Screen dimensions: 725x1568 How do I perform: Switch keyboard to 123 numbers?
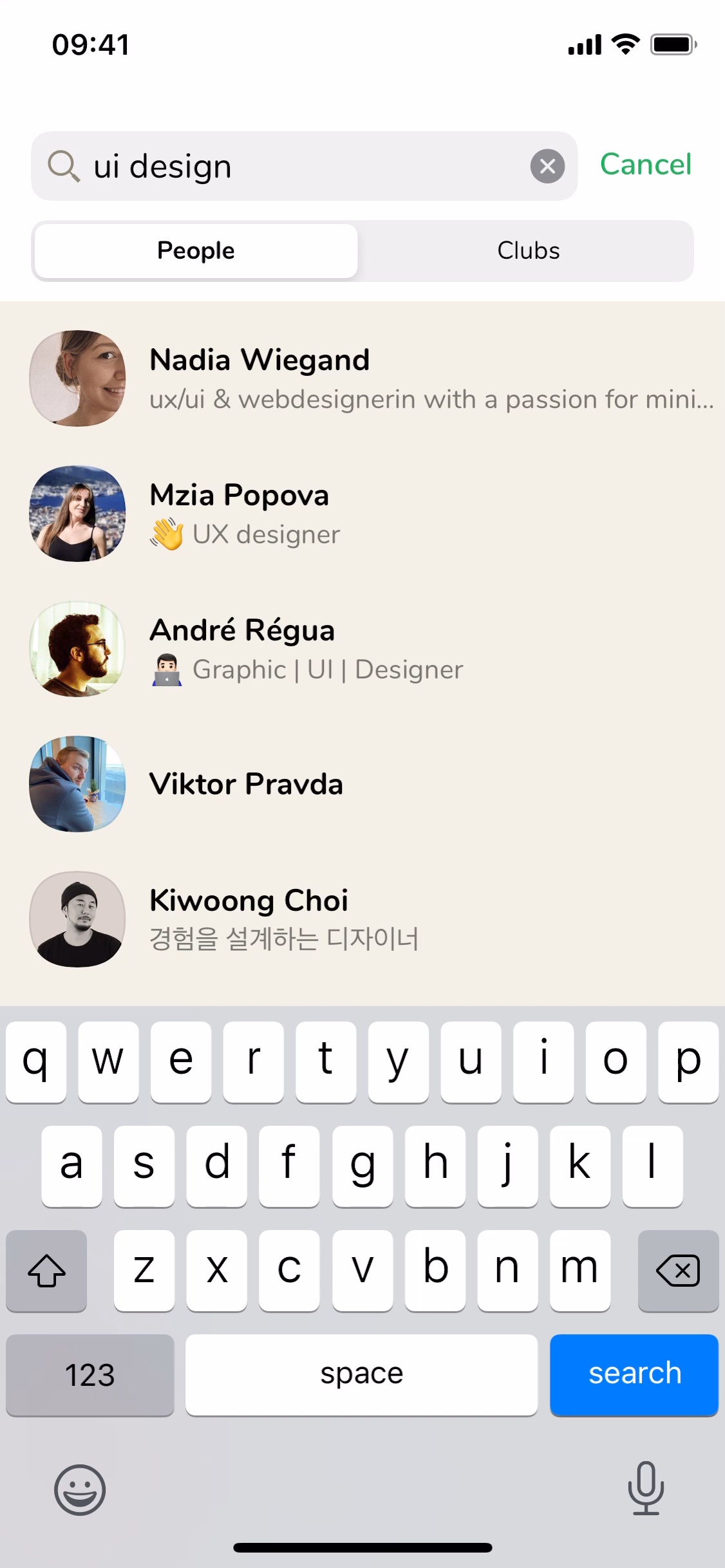pyautogui.click(x=90, y=1374)
